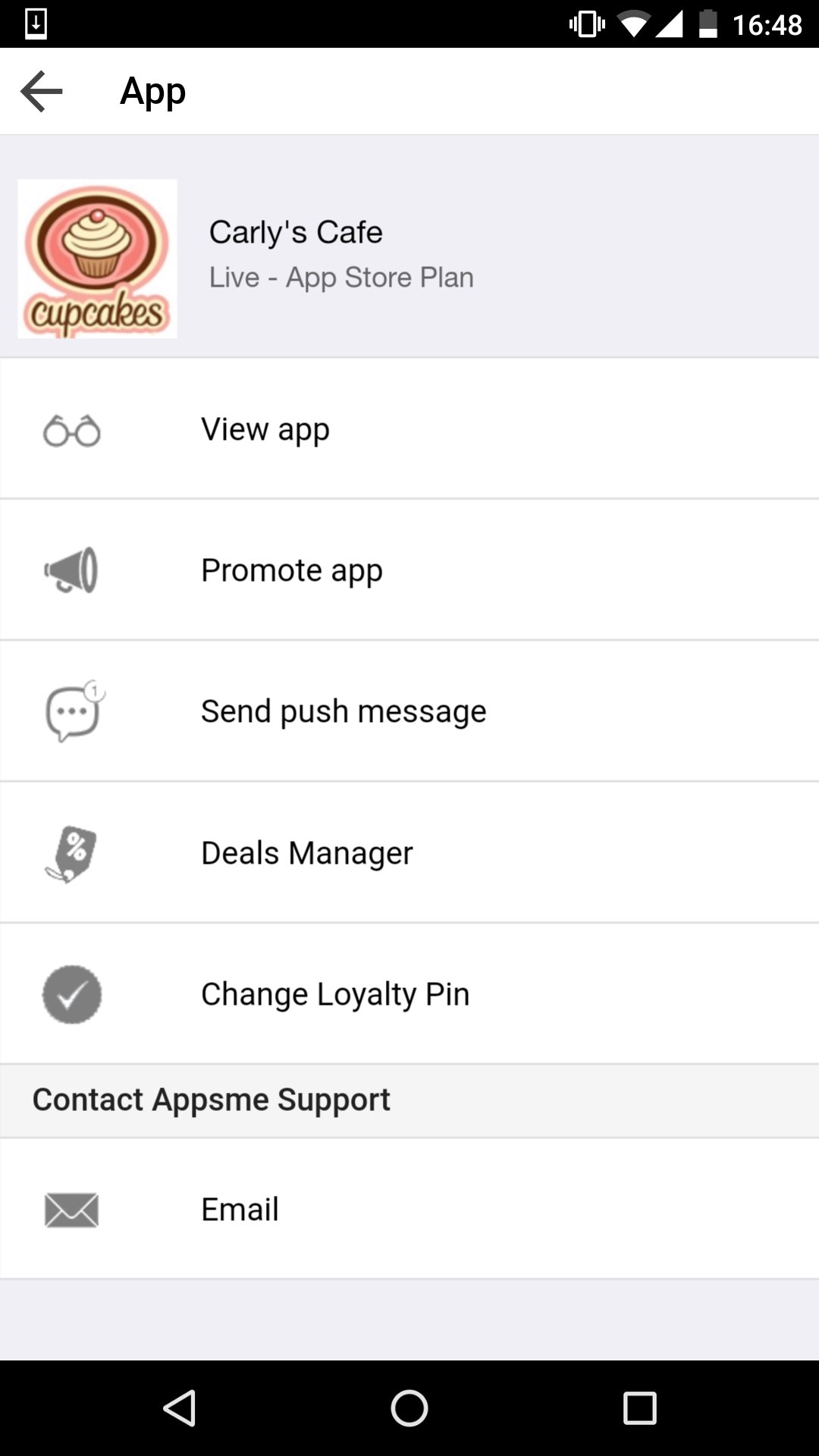Open recent apps from the navigation bar
819x1456 pixels.
pos(639,1408)
